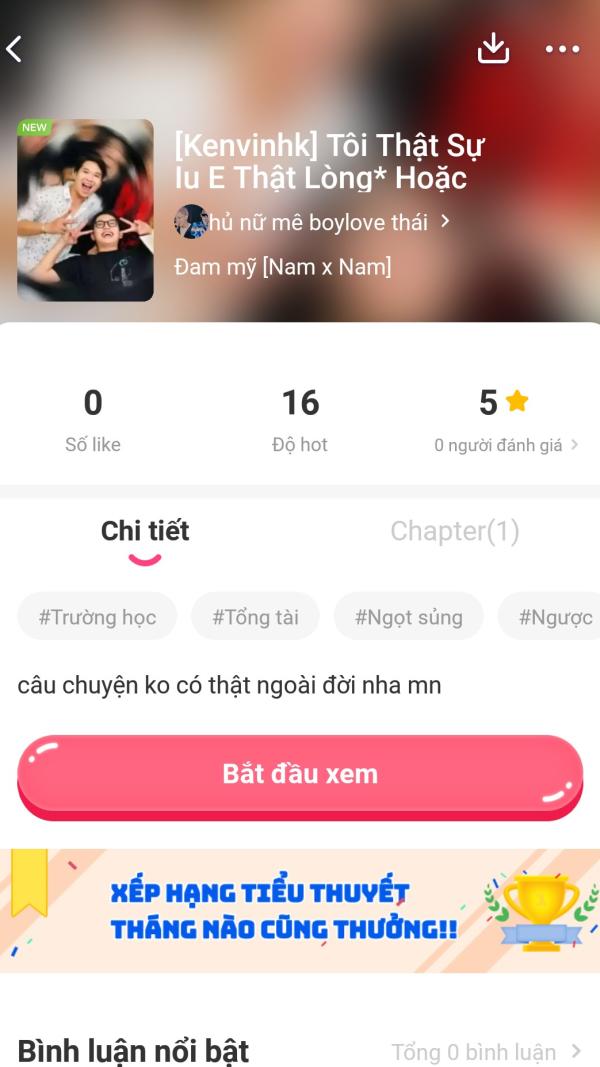Open the story cover image

click(x=86, y=210)
